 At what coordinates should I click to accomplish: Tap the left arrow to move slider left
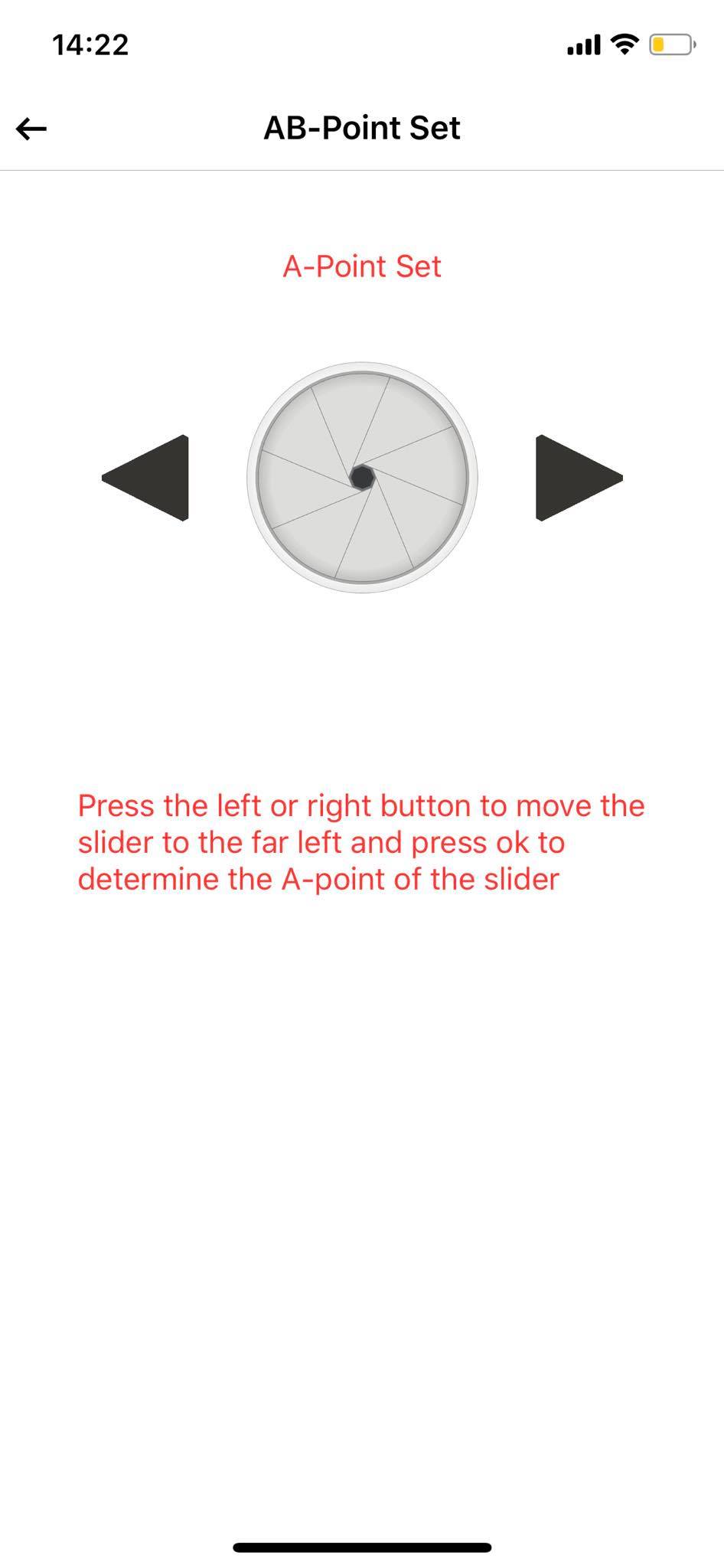tap(145, 478)
